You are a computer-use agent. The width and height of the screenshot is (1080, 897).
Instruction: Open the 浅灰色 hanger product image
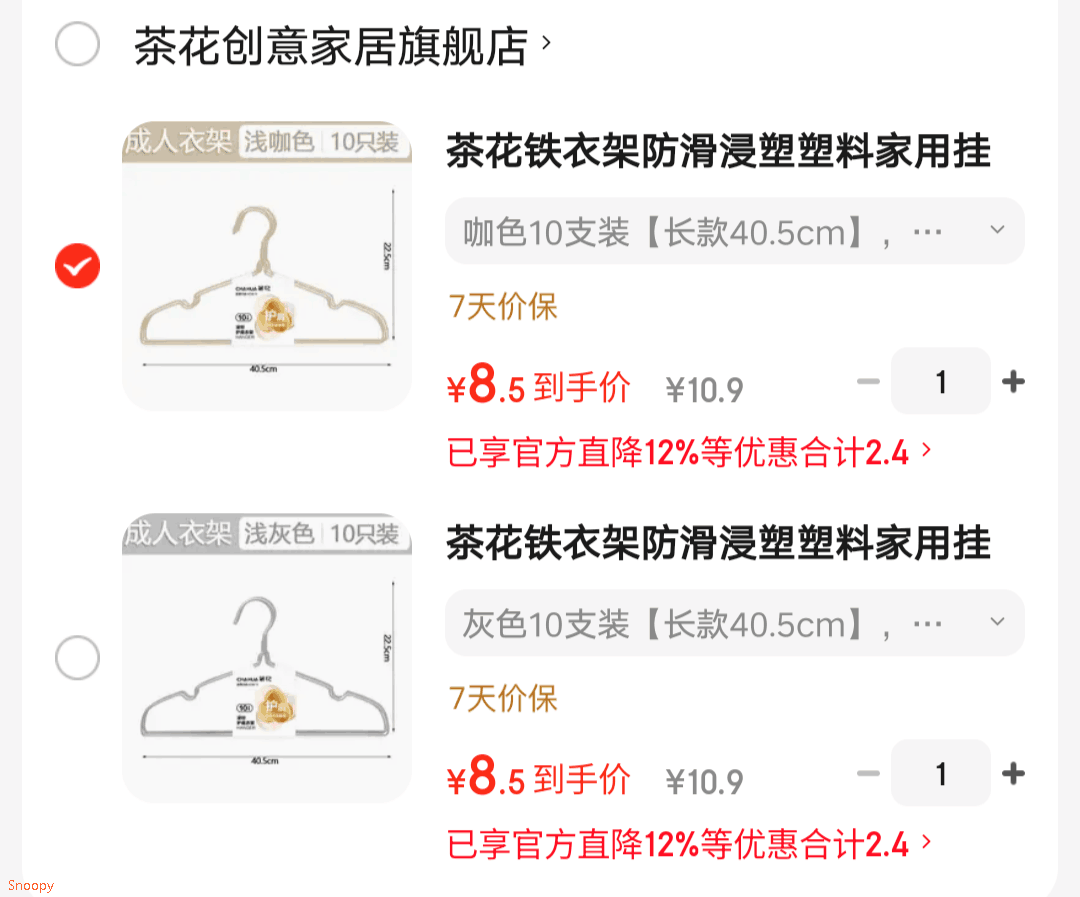267,658
